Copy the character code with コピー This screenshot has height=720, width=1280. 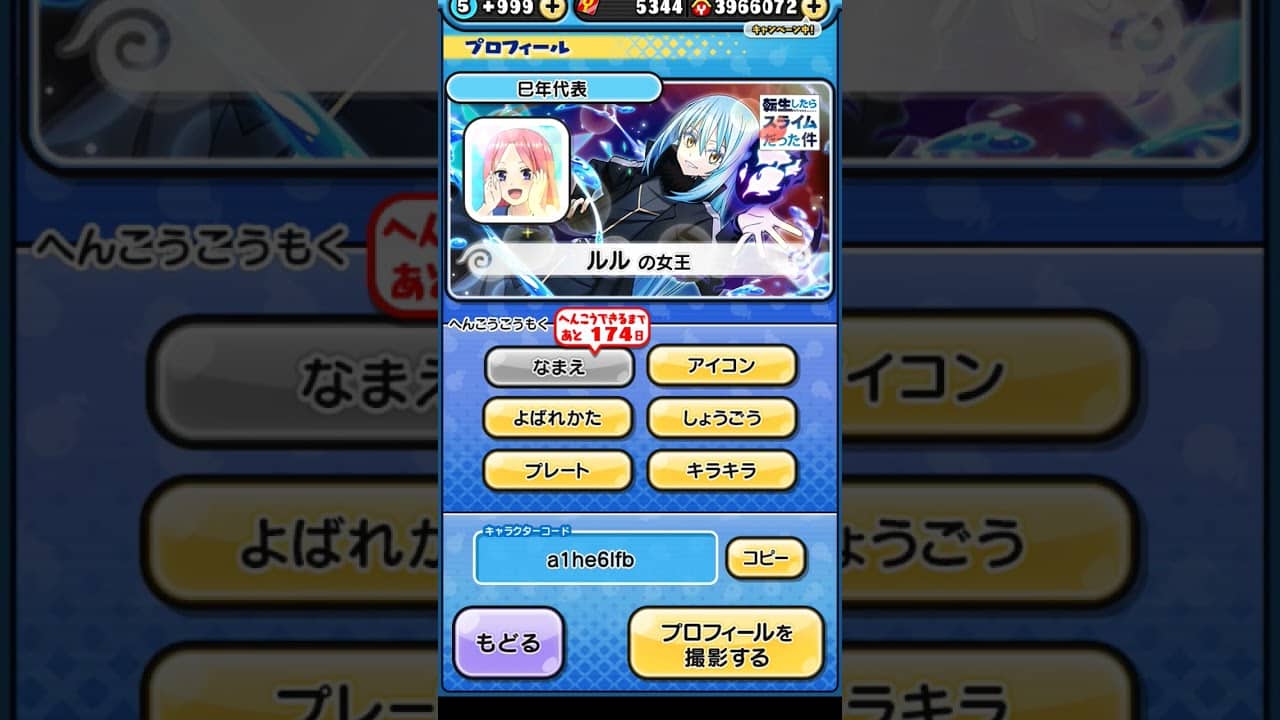click(x=765, y=558)
